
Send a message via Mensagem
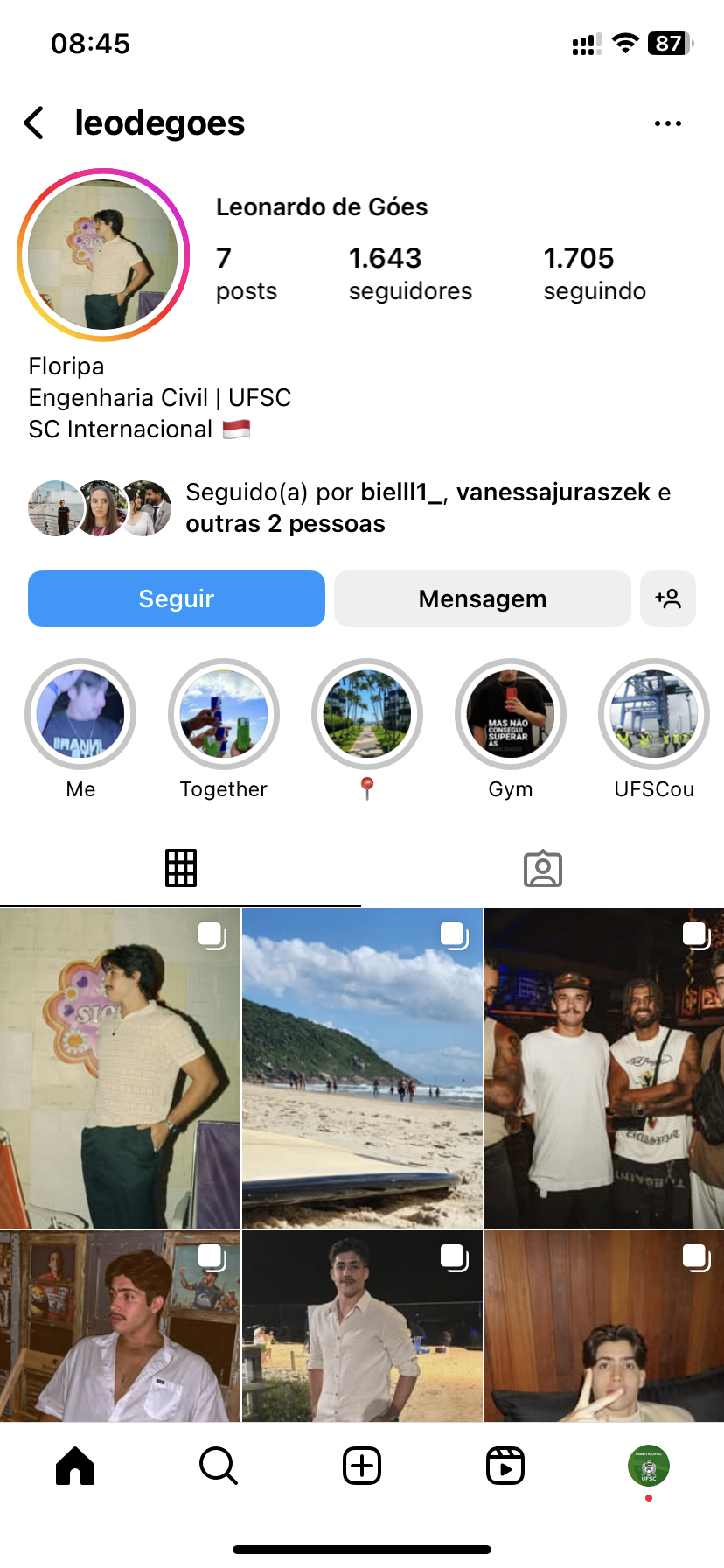coord(482,598)
